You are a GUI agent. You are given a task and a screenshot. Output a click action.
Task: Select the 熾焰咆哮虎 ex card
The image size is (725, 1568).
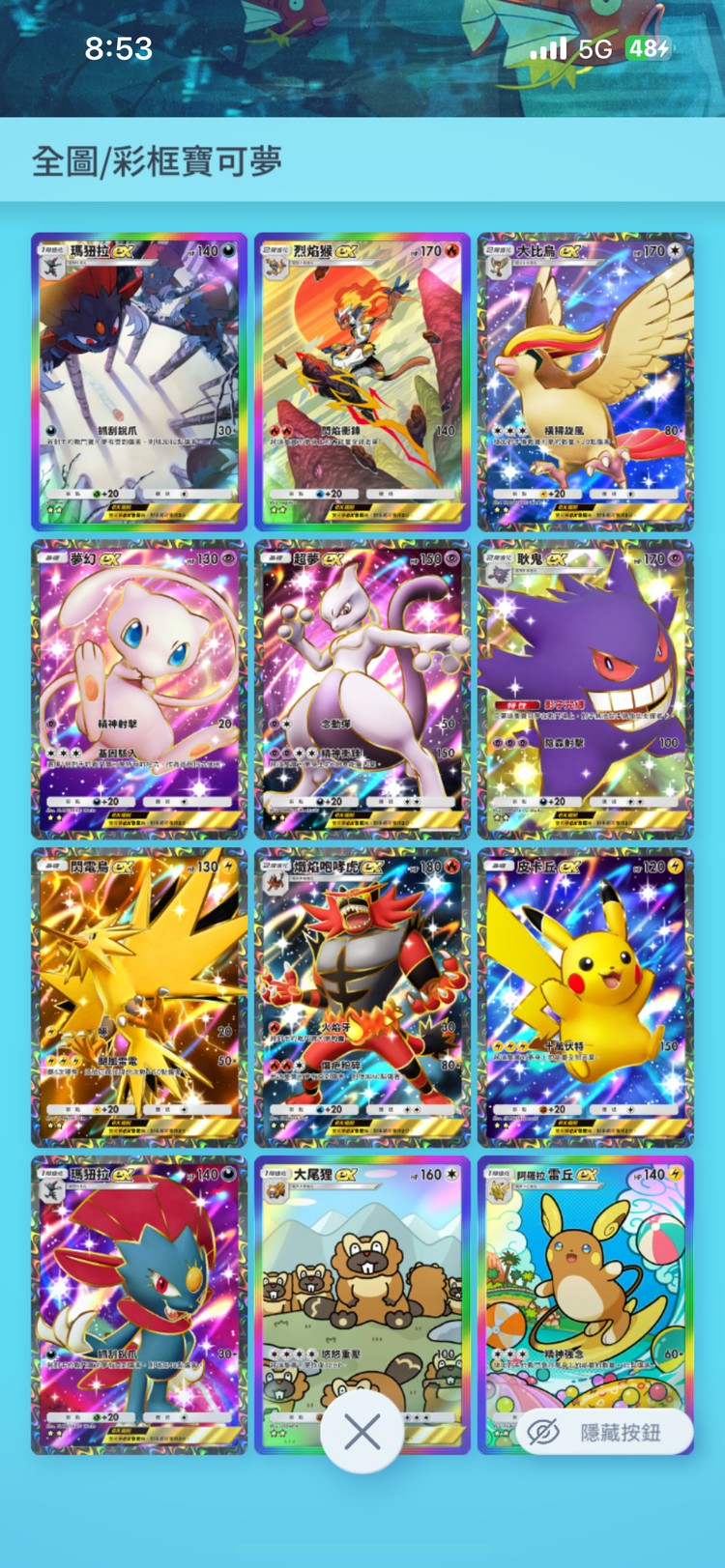362,997
